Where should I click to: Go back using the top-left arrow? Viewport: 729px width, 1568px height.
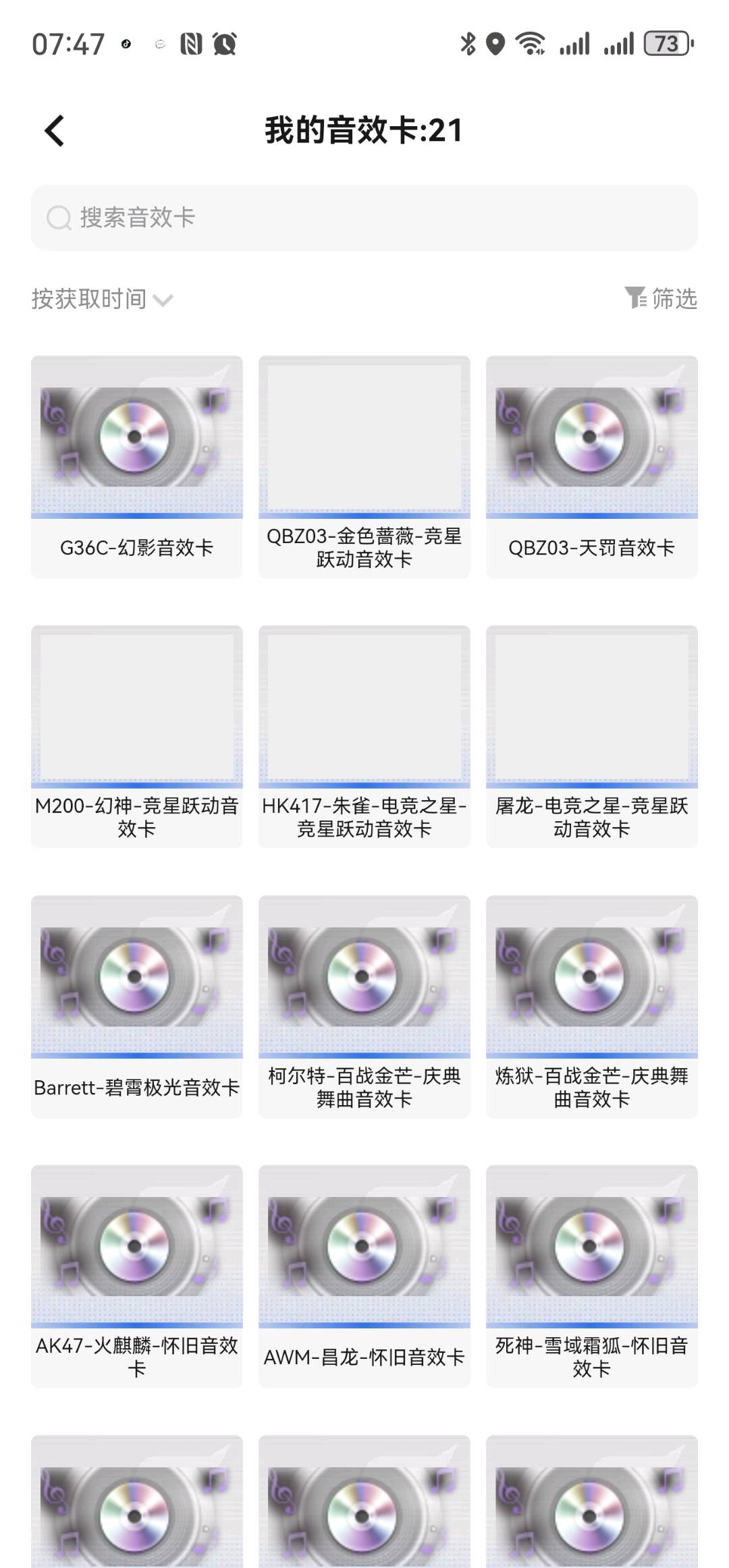55,130
